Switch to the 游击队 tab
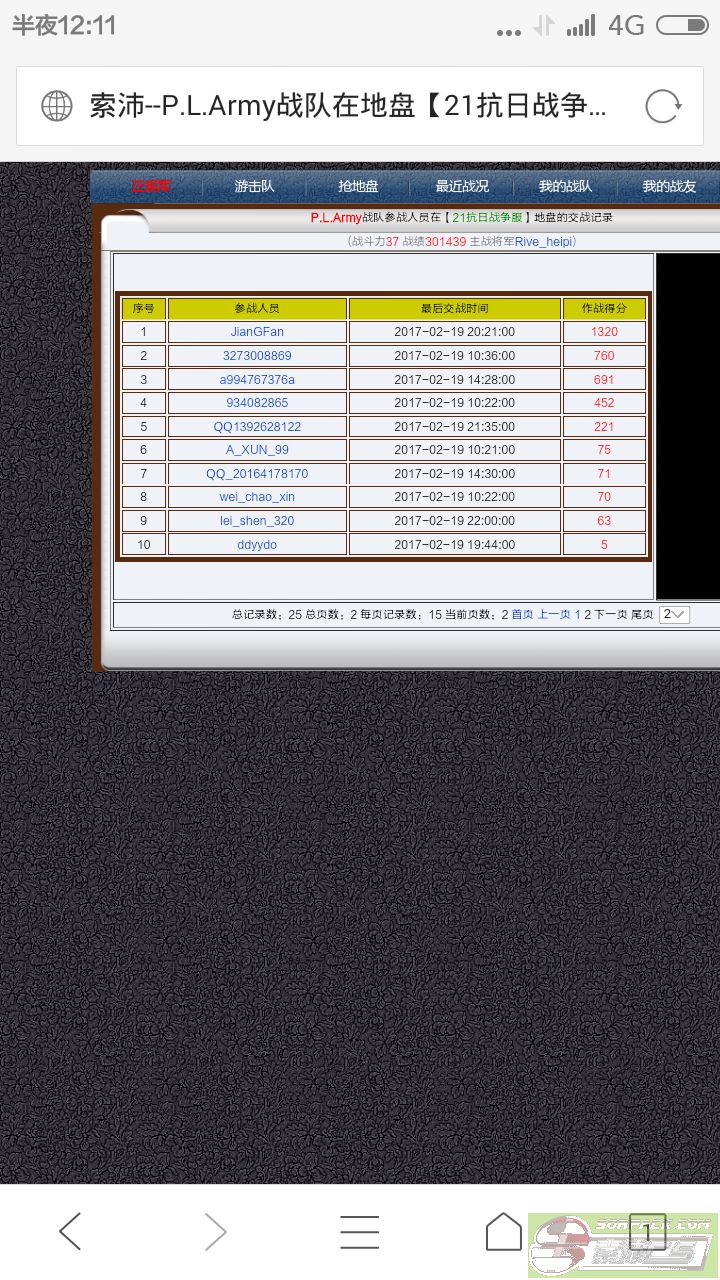Image resolution: width=720 pixels, height=1280 pixels. pyautogui.click(x=254, y=186)
